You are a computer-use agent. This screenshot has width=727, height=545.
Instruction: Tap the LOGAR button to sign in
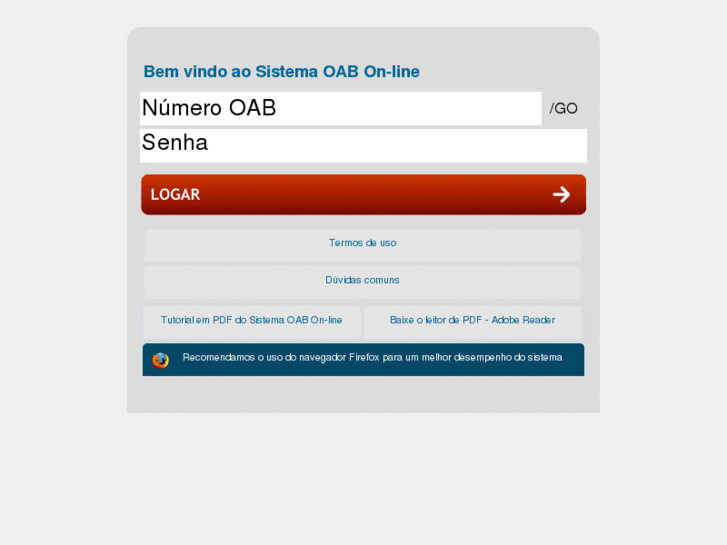[363, 194]
